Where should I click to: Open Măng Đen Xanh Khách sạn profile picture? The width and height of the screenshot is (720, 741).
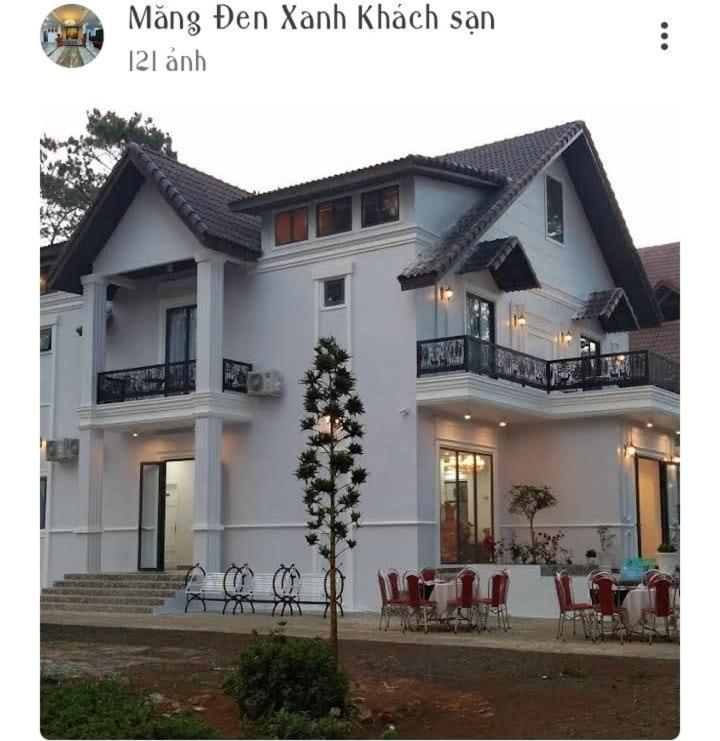[x=72, y=36]
